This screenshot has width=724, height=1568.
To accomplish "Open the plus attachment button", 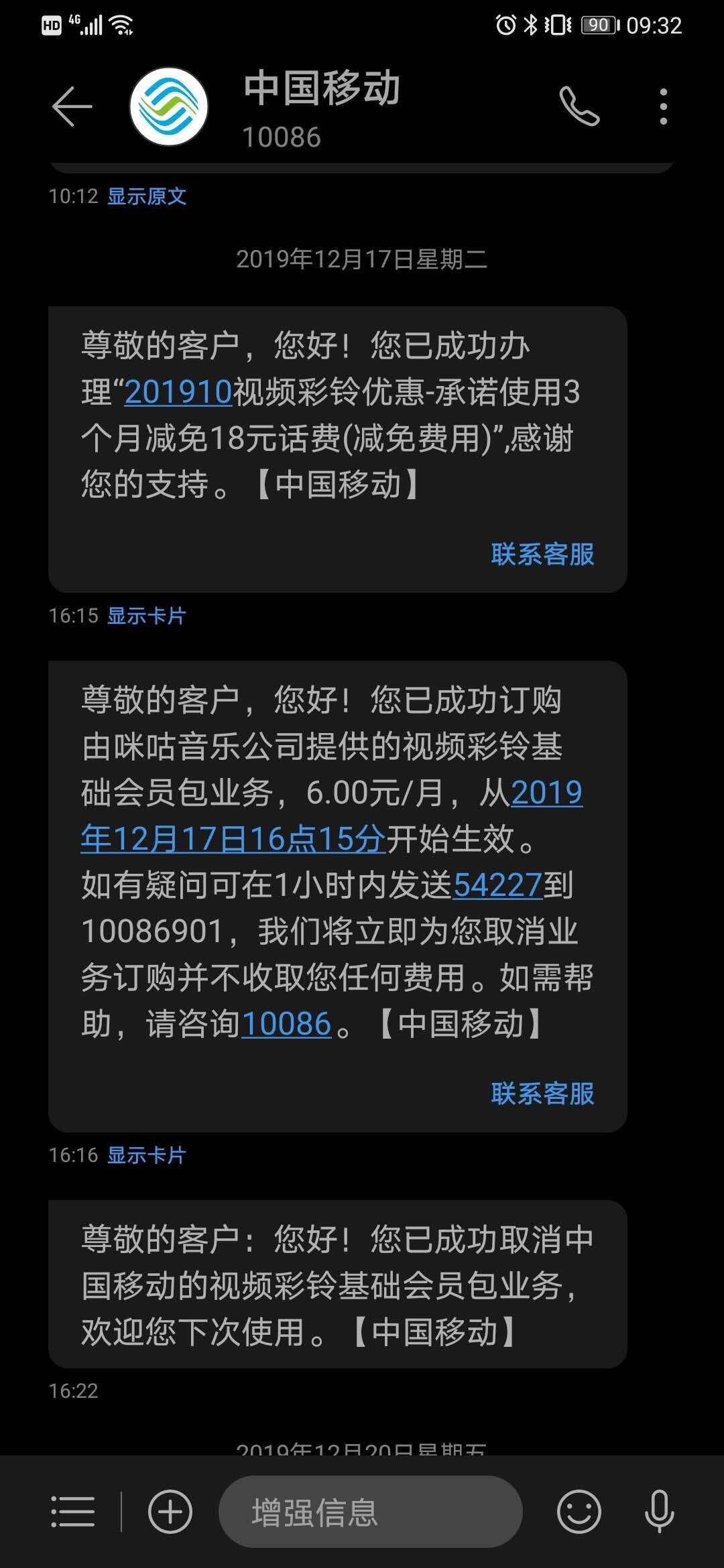I will point(170,1512).
